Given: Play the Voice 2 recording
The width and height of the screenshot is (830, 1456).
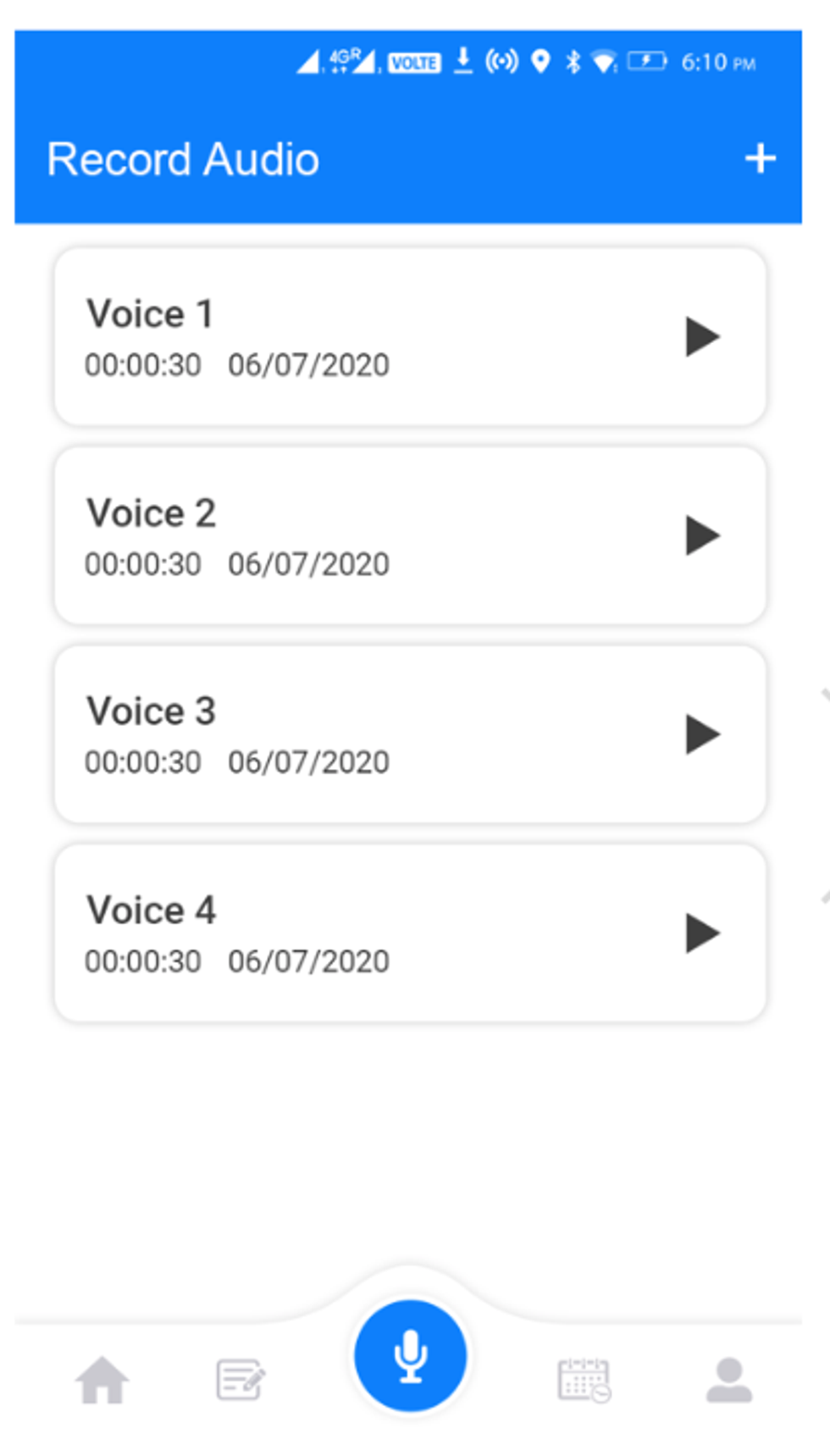Looking at the screenshot, I should click(x=701, y=536).
